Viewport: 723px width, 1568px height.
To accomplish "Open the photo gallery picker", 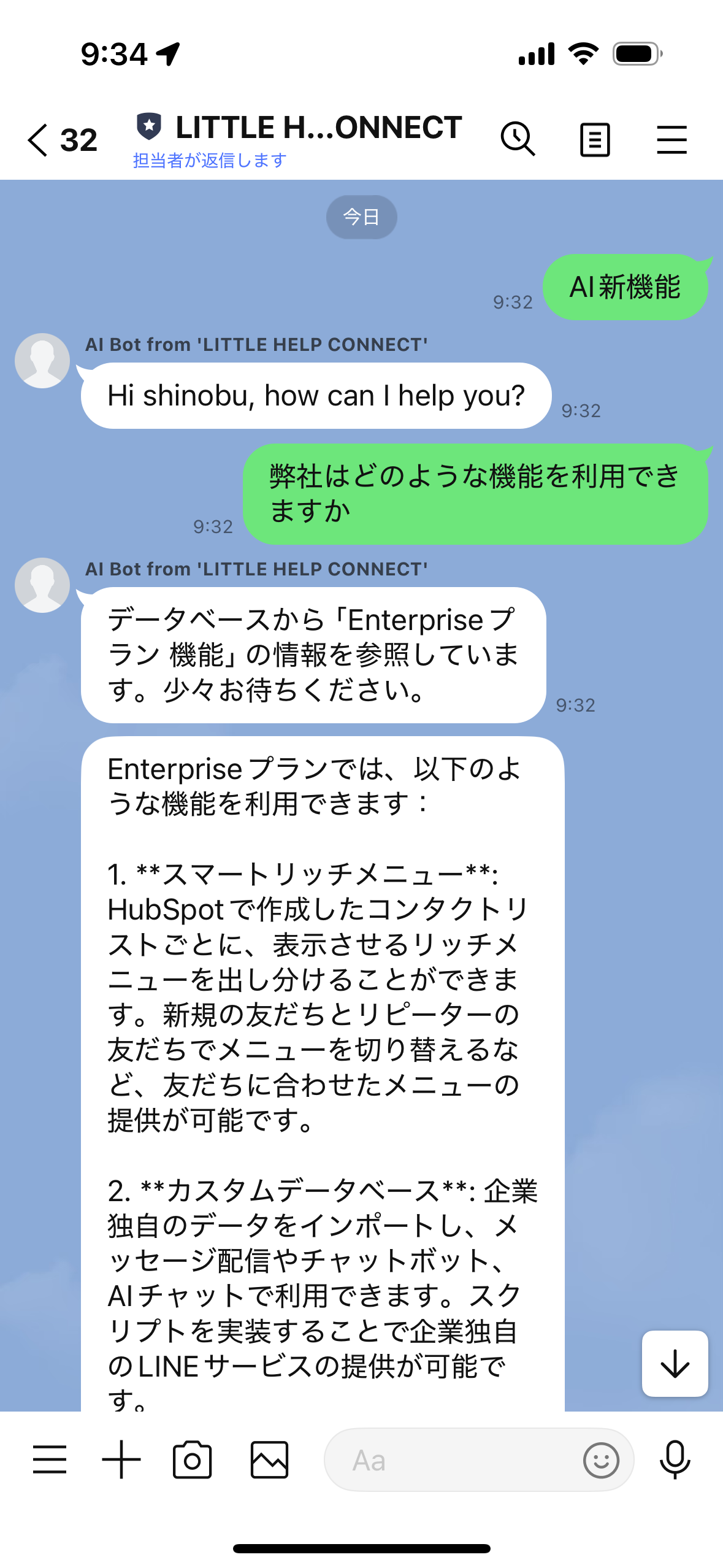I will pos(269,1460).
